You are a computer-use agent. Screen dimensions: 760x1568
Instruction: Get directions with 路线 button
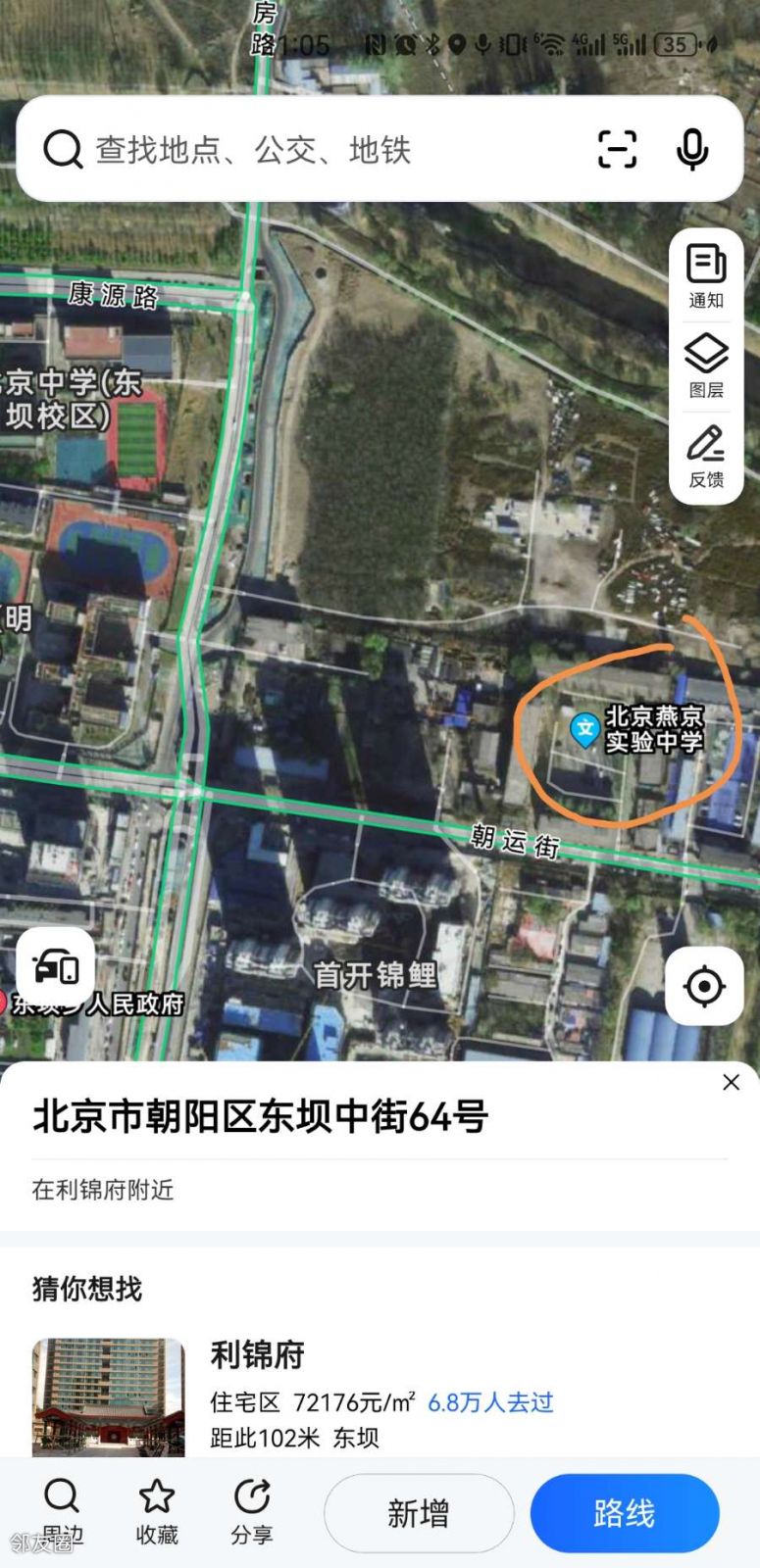click(625, 1513)
